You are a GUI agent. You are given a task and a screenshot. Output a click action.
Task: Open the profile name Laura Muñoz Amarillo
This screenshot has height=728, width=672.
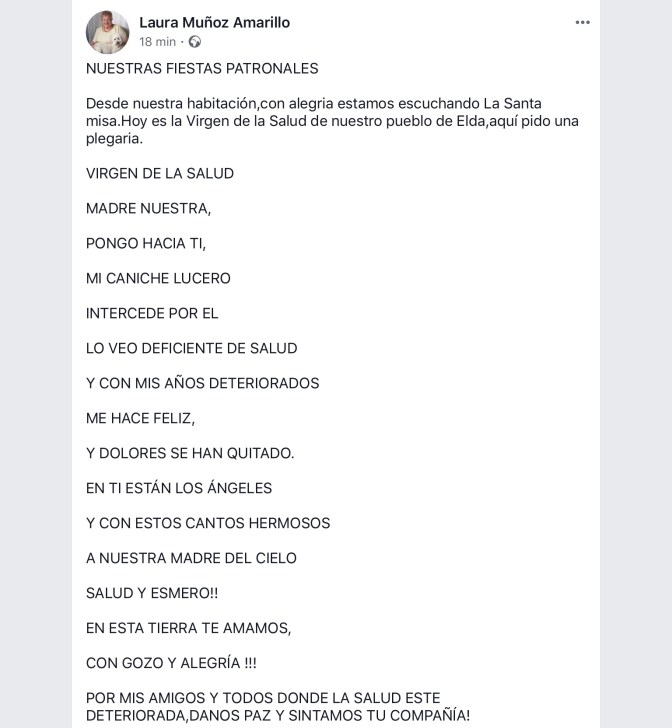point(214,22)
